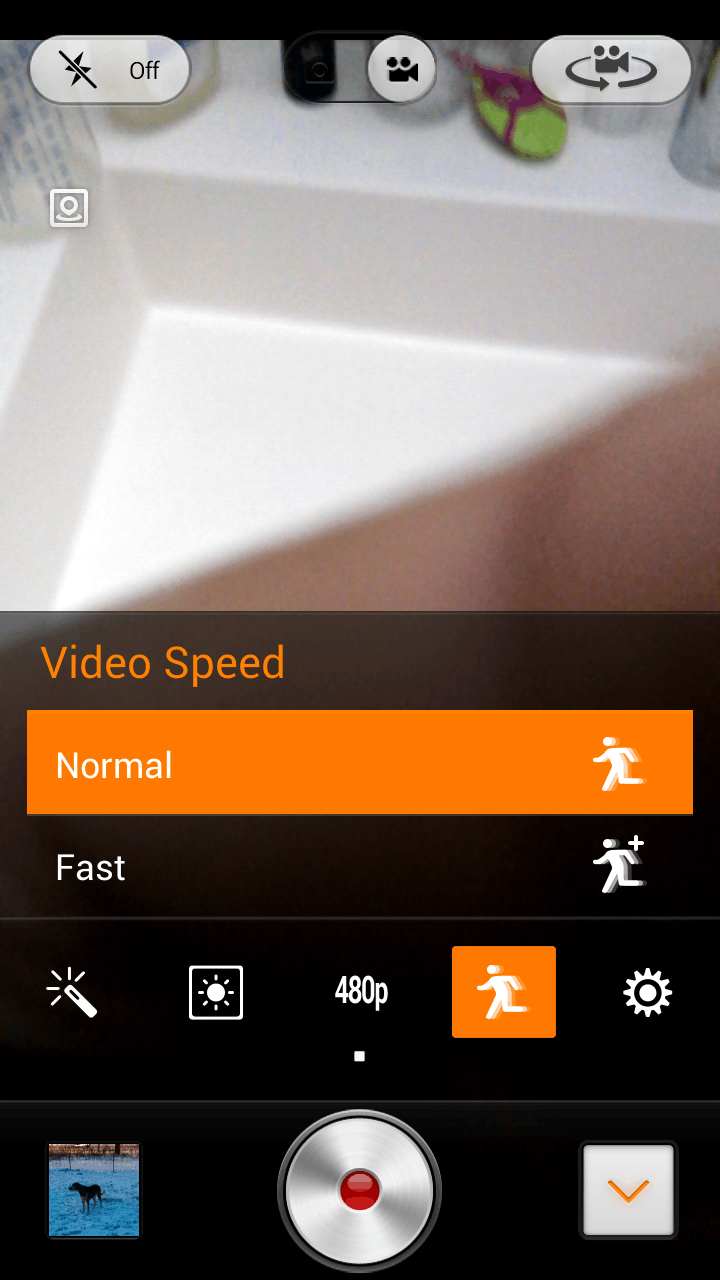The height and width of the screenshot is (1280, 720).
Task: Select Normal video speed
Action: click(360, 764)
